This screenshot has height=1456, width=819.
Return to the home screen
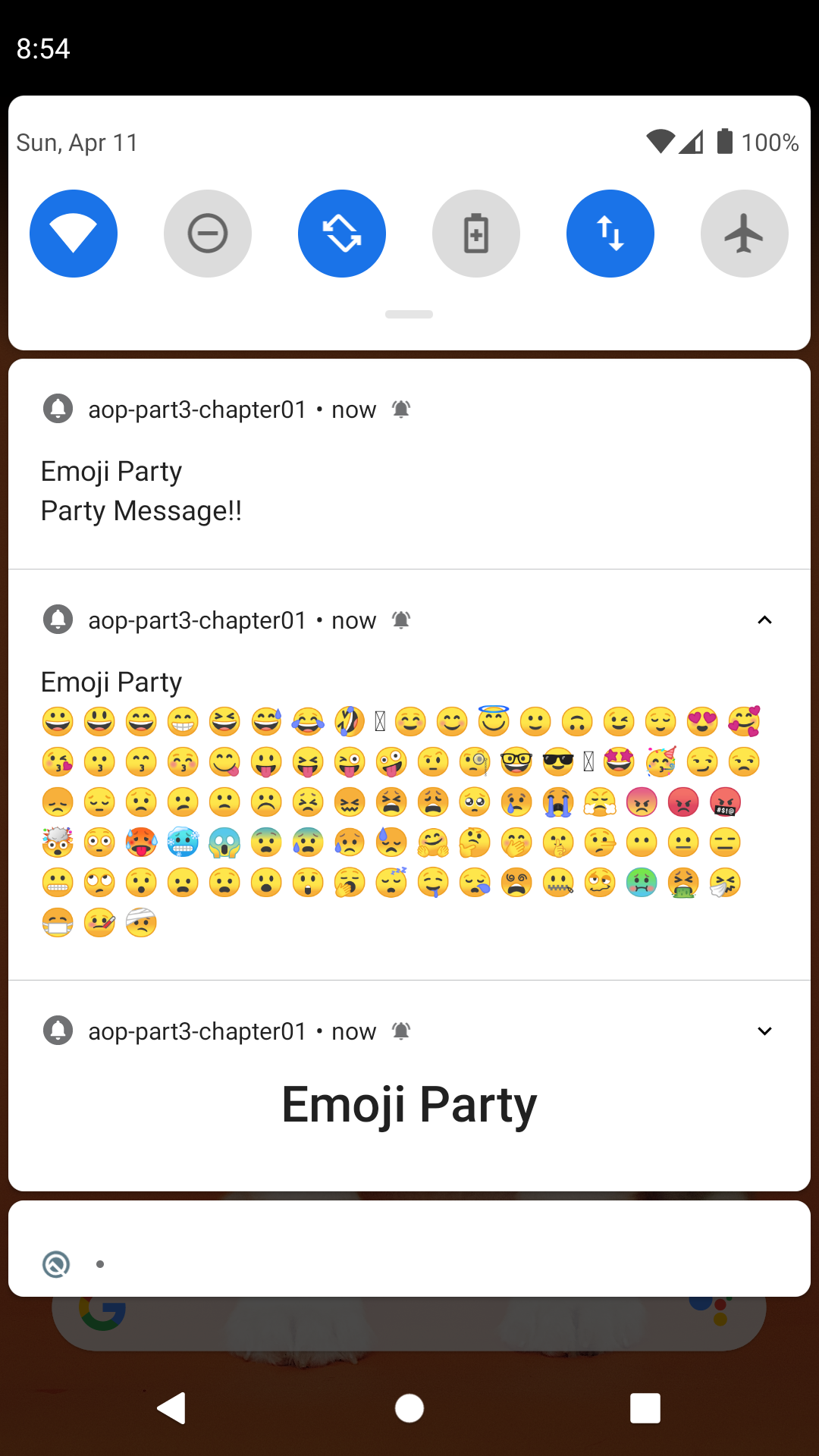[x=409, y=1408]
